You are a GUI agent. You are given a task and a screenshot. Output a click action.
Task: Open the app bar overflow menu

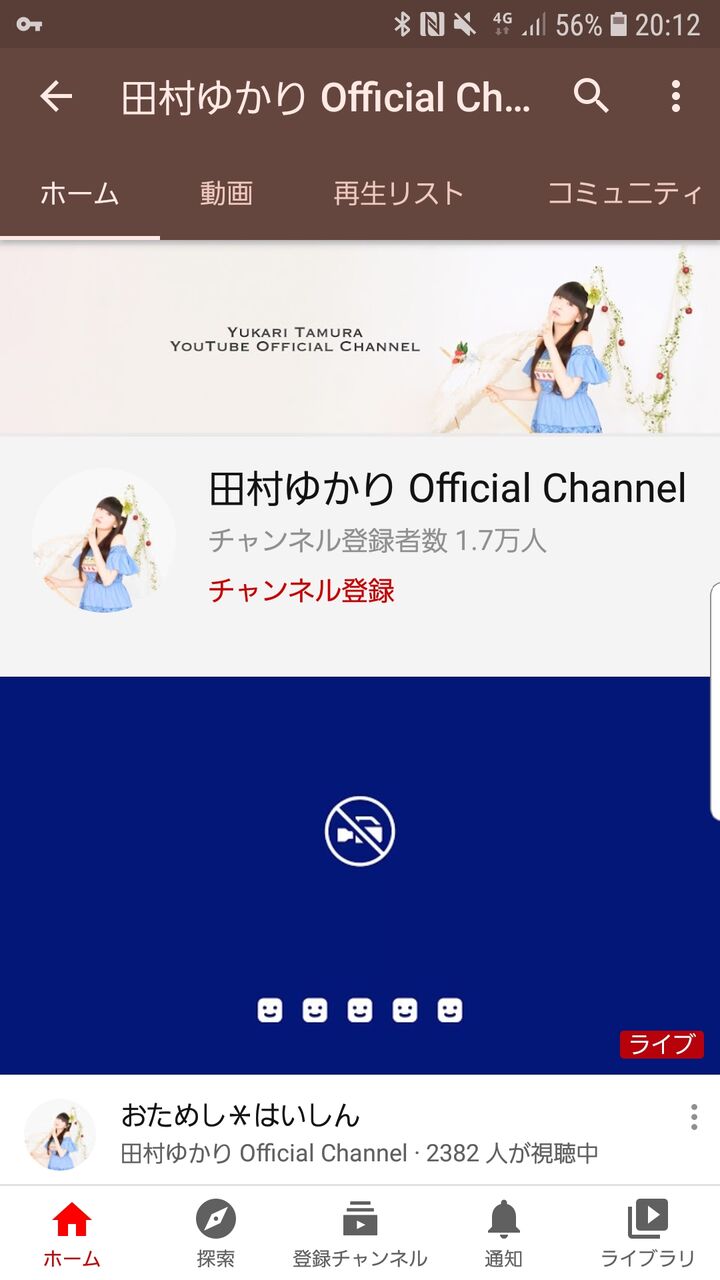click(x=676, y=96)
